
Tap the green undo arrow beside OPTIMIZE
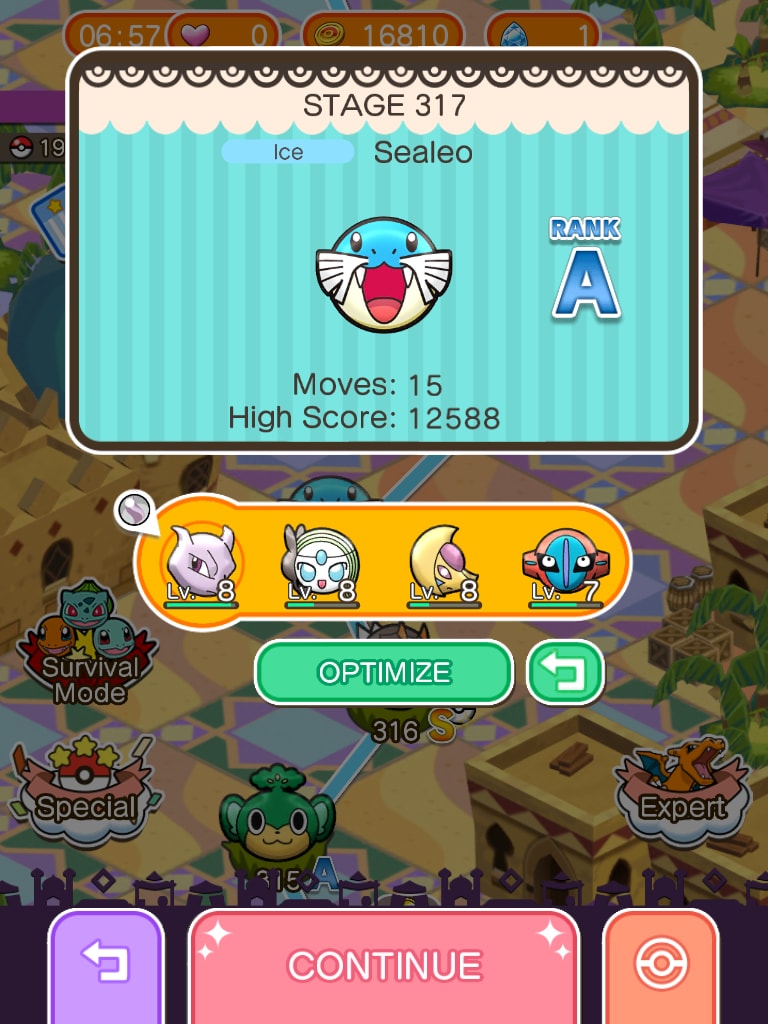tap(566, 672)
